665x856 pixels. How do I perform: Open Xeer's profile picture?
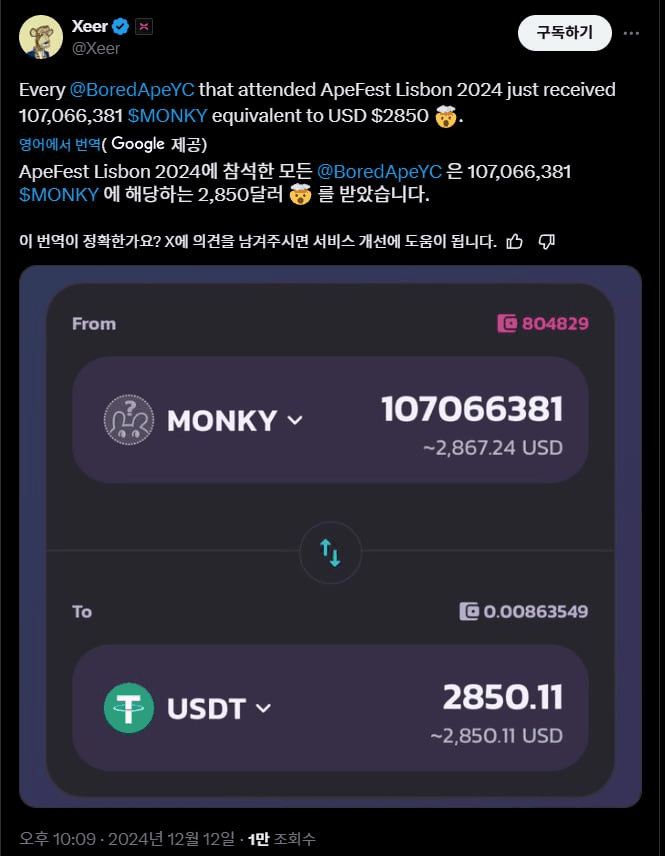click(41, 36)
